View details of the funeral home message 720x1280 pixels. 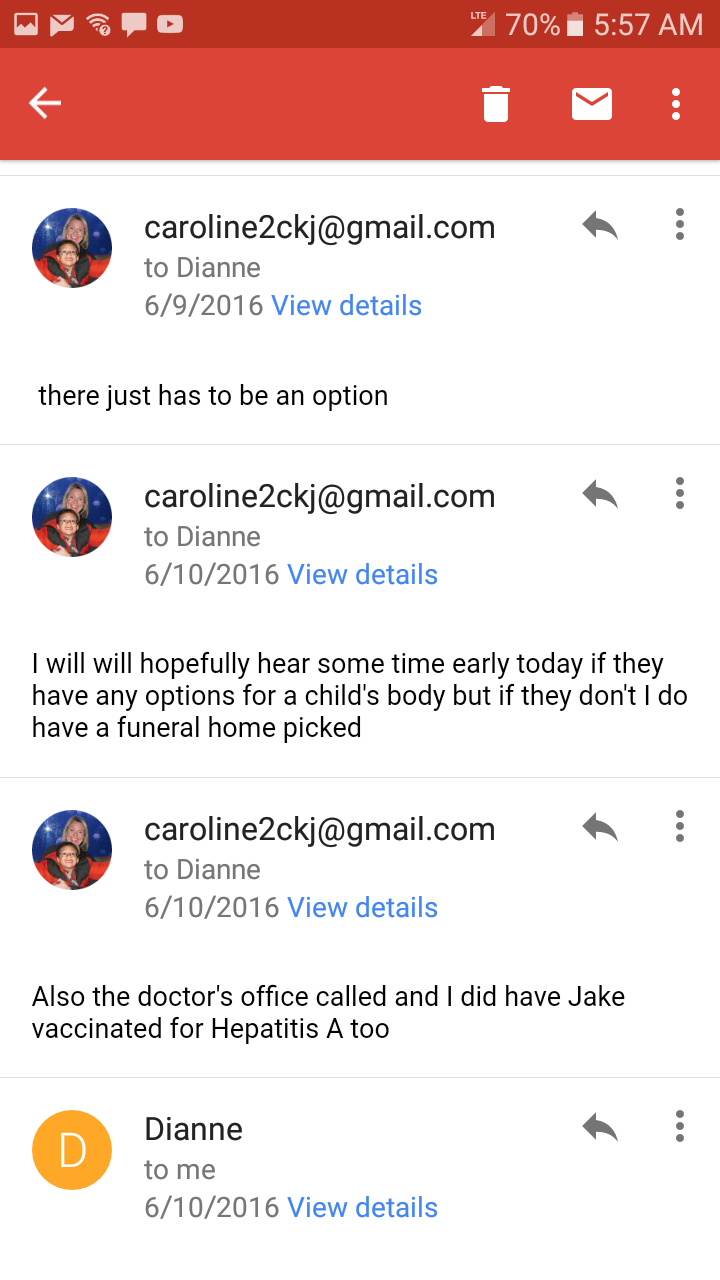tap(362, 575)
